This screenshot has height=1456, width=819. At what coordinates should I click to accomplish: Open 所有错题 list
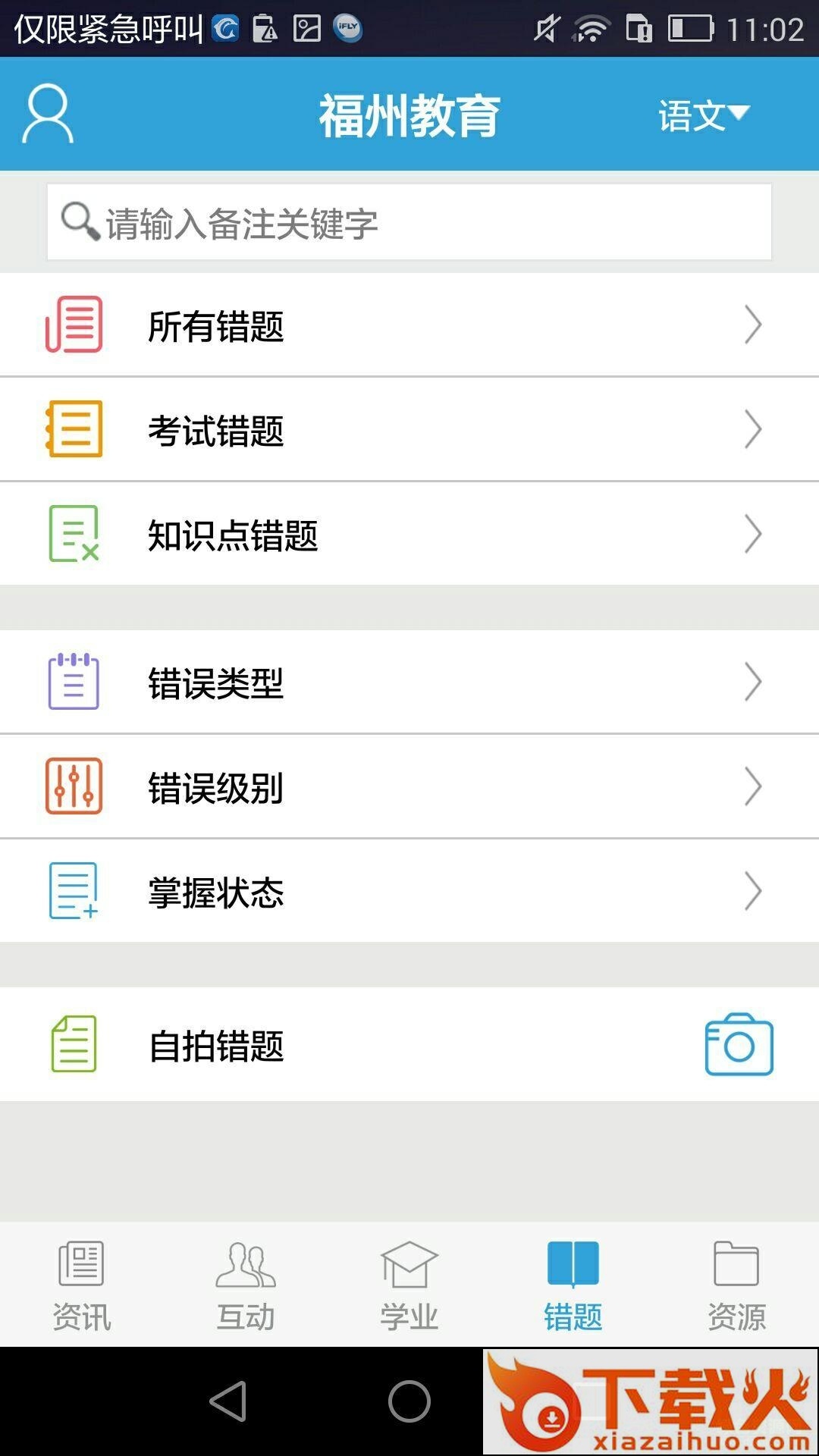pyautogui.click(x=409, y=325)
